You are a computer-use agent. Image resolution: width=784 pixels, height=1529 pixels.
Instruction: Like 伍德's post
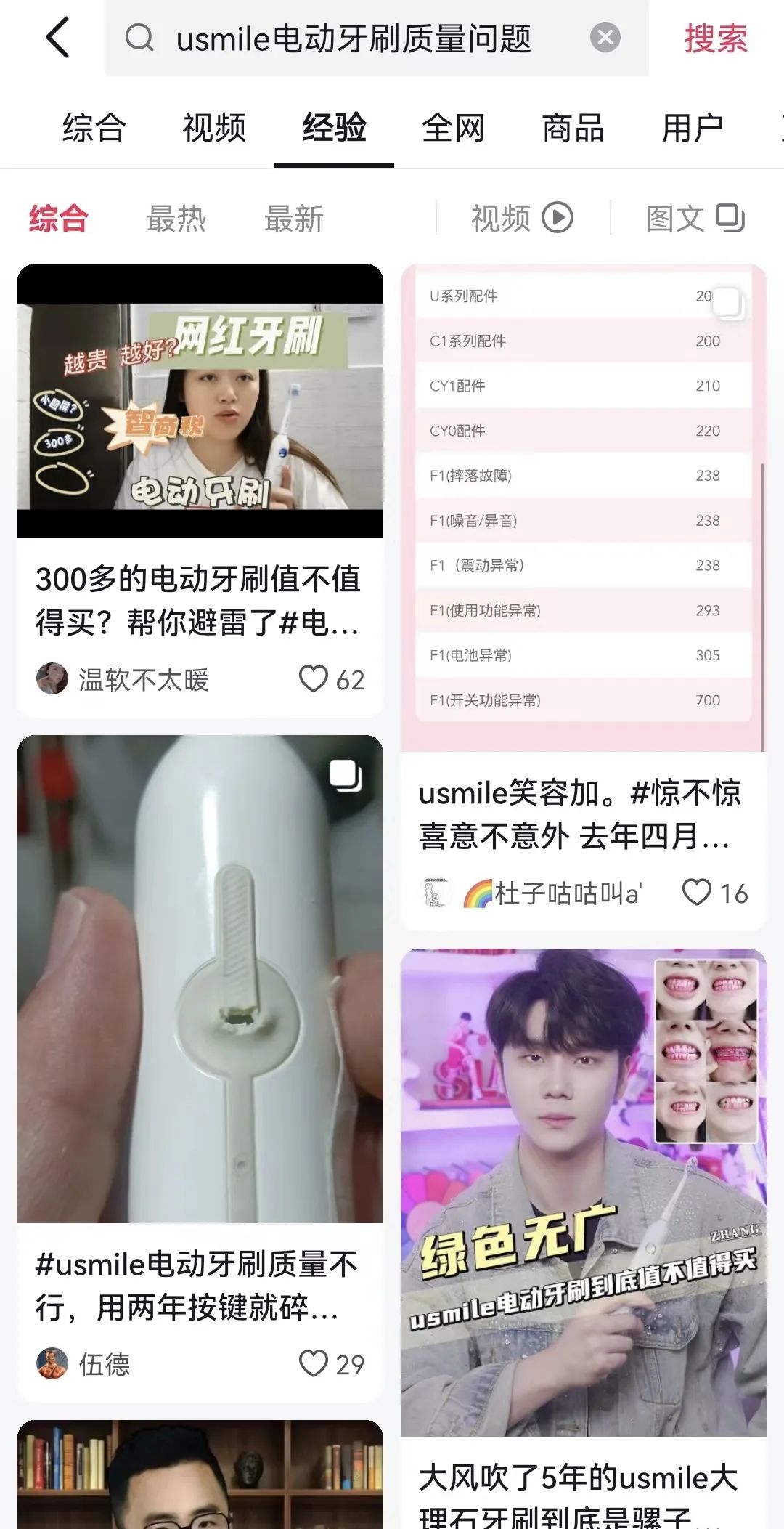click(x=314, y=1363)
